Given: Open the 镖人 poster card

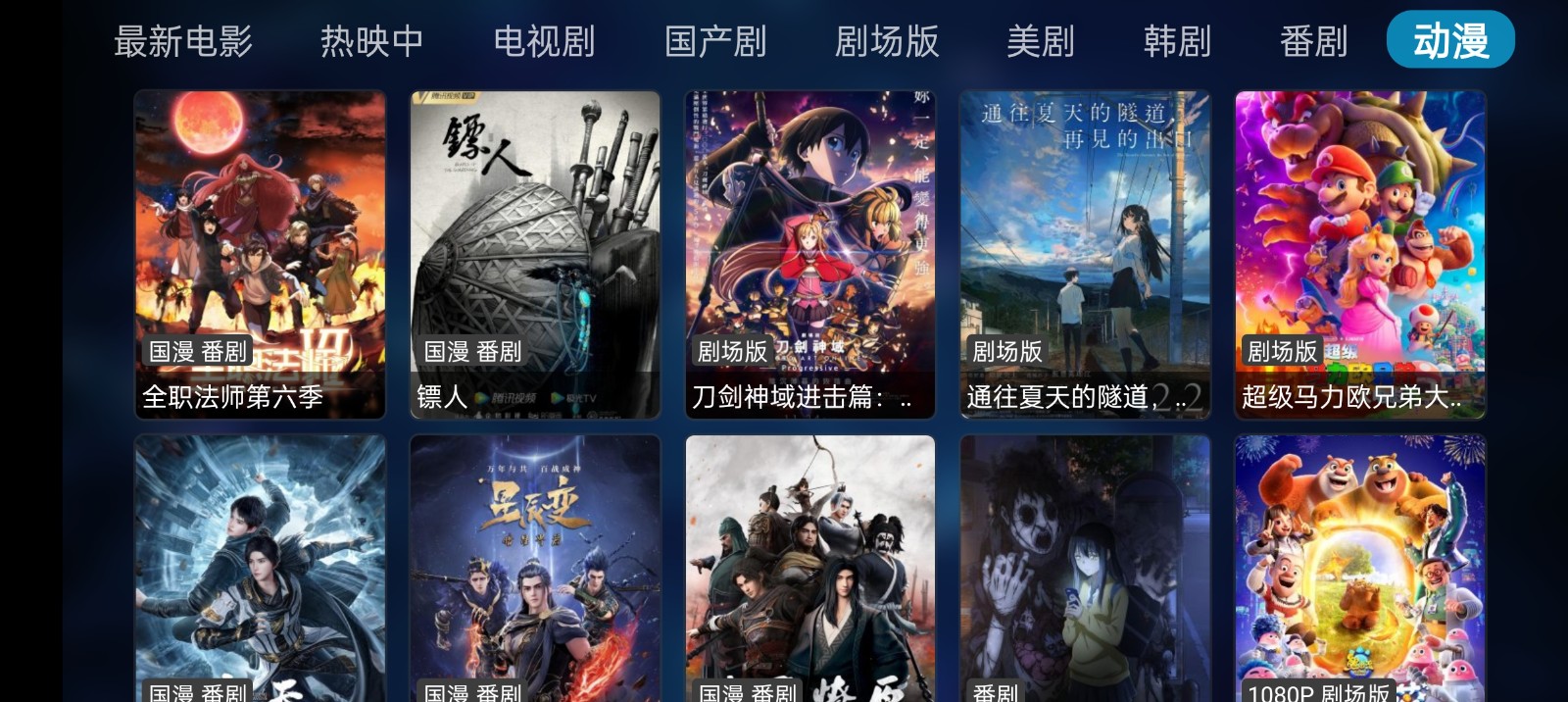Looking at the screenshot, I should pyautogui.click(x=535, y=255).
